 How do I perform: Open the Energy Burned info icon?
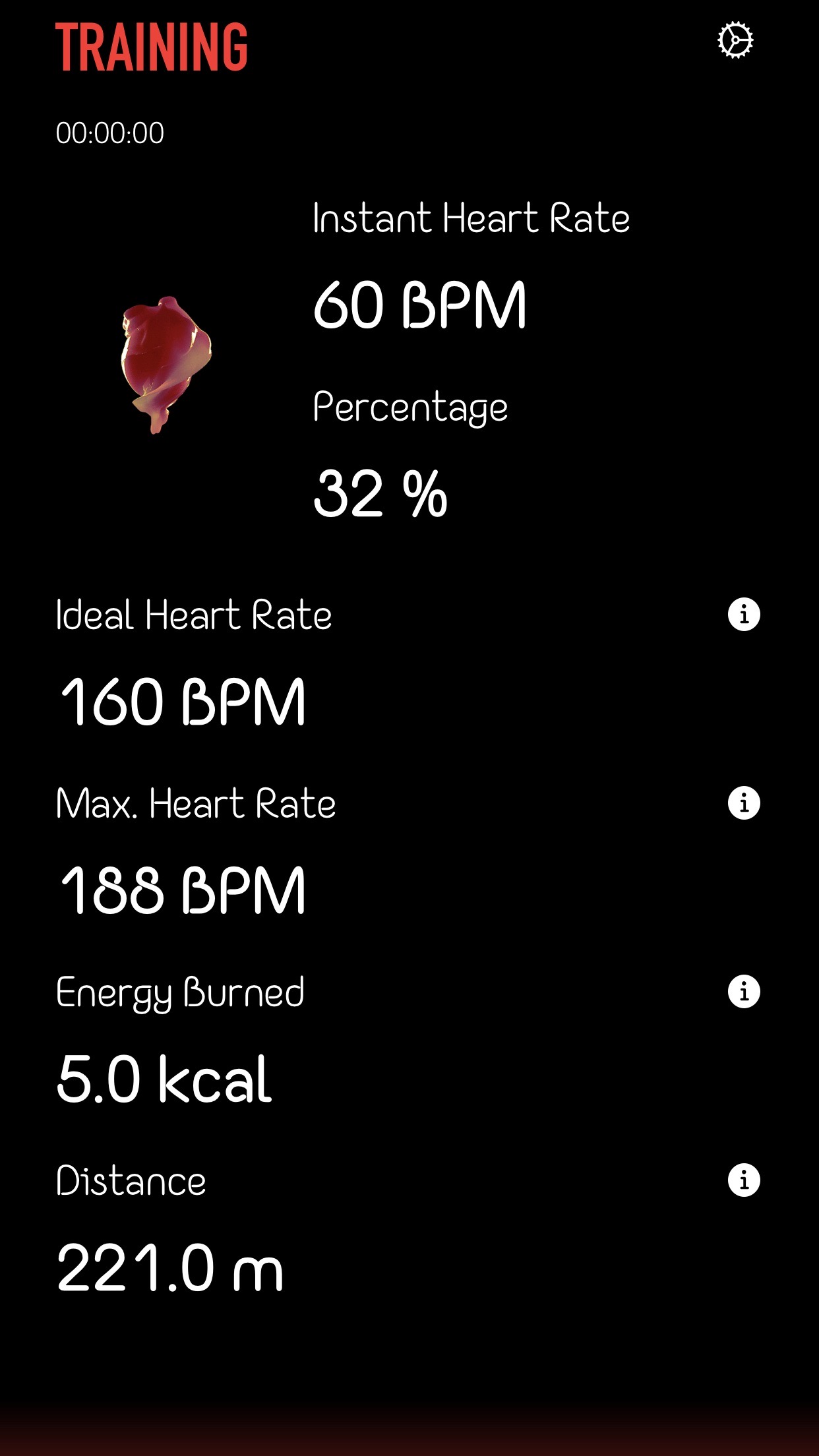click(x=744, y=992)
